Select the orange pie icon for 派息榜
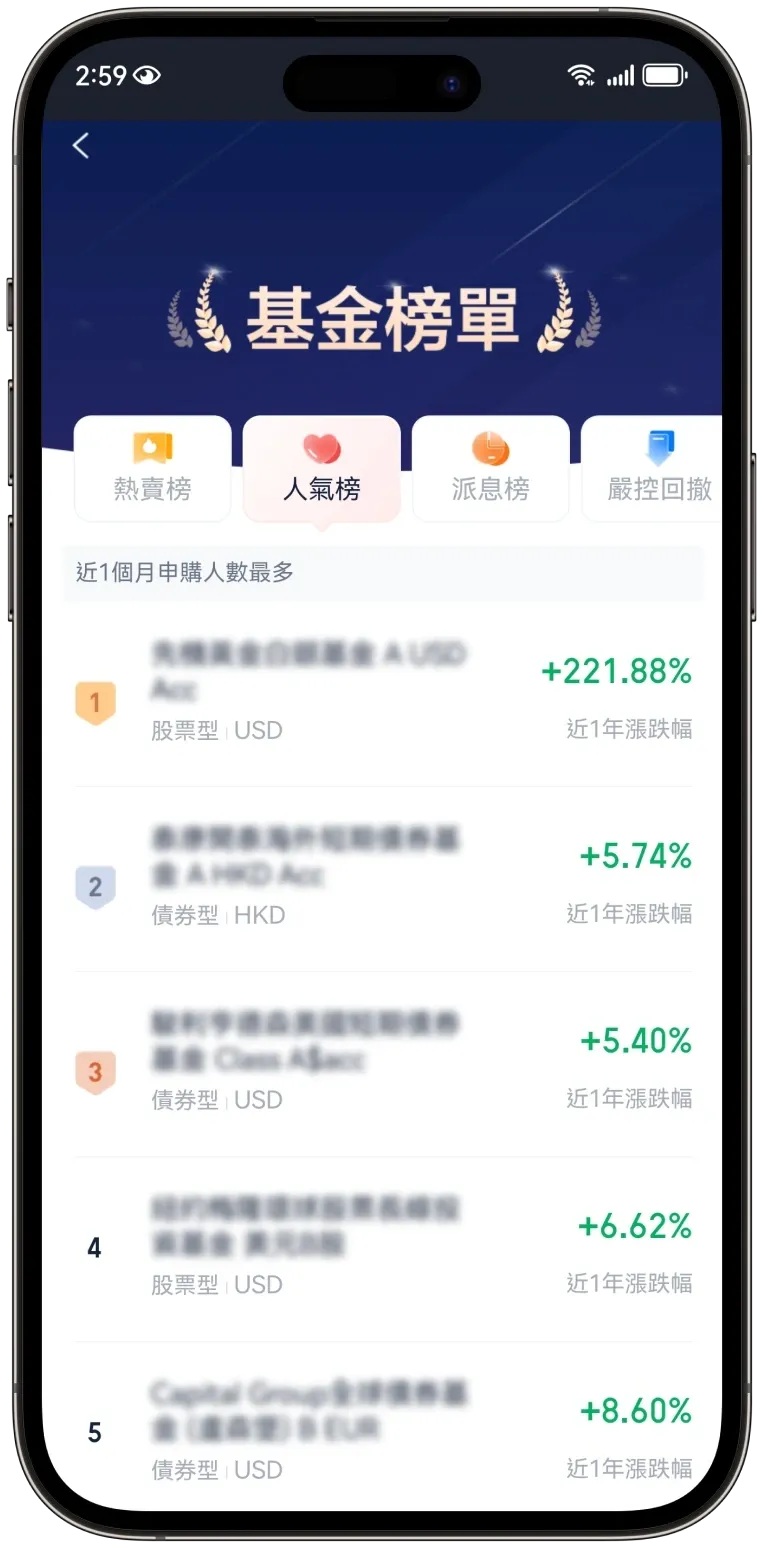The height and width of the screenshot is (1548, 764). point(490,448)
